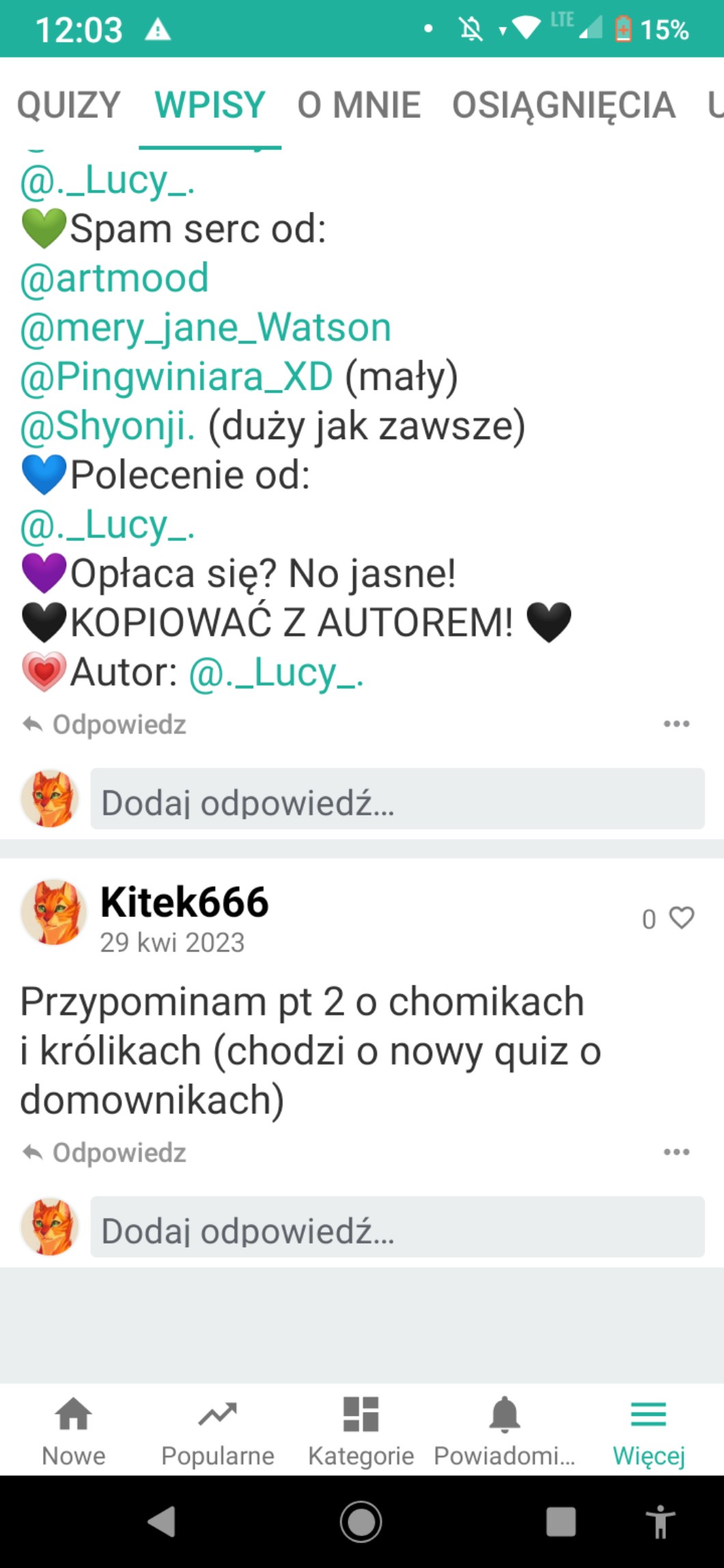Switch to the QUIZY tab
724x1568 pixels.
(x=68, y=105)
